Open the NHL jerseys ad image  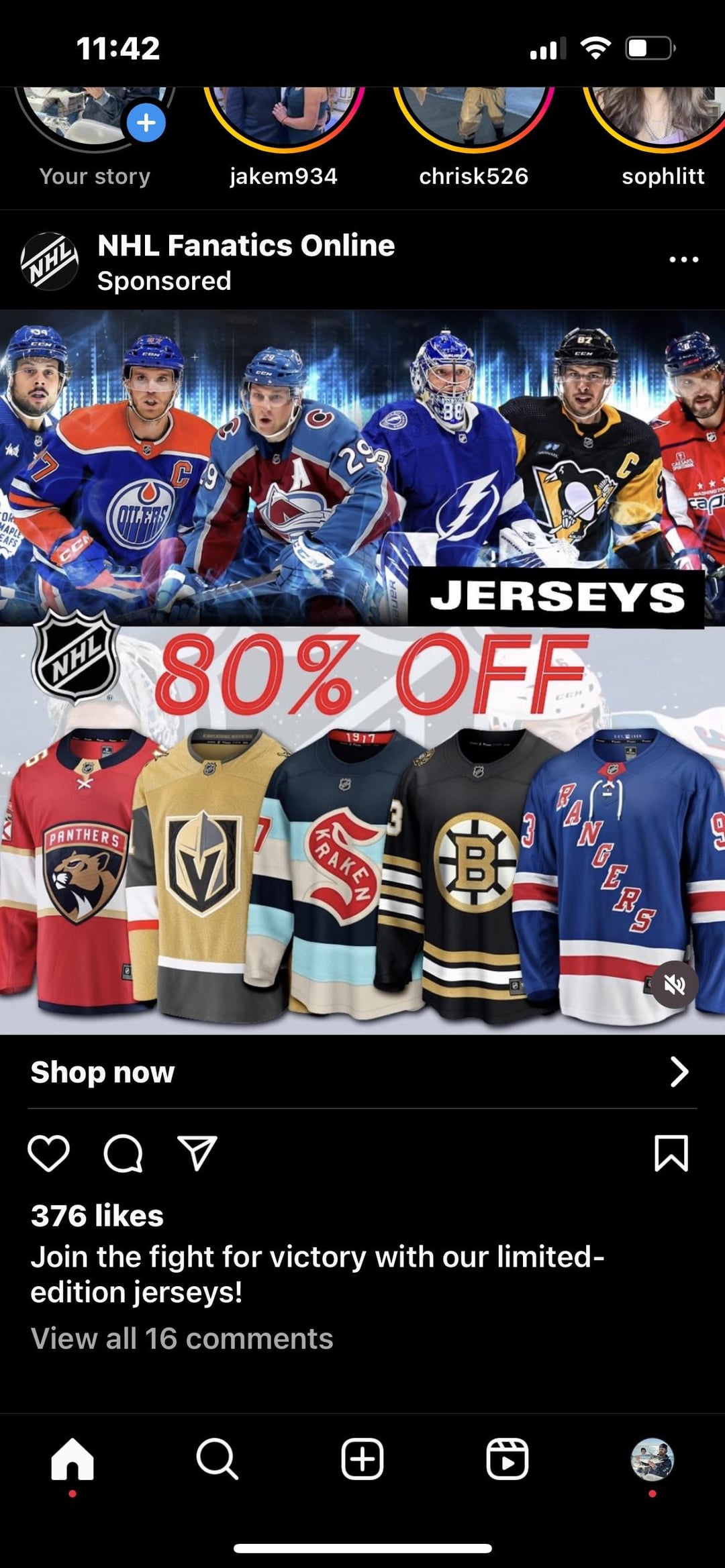click(x=362, y=671)
